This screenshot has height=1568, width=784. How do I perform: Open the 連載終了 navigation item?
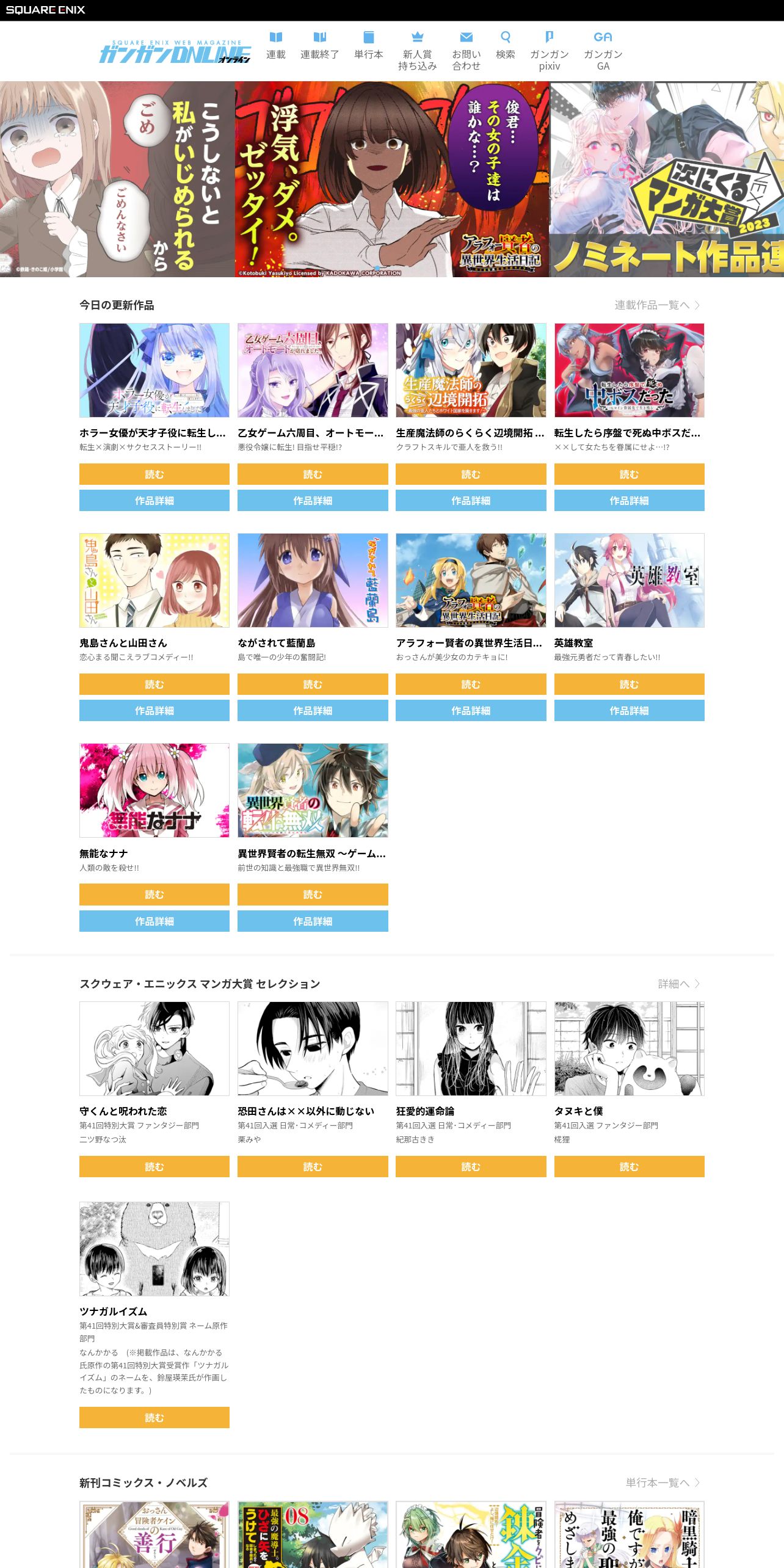[319, 46]
